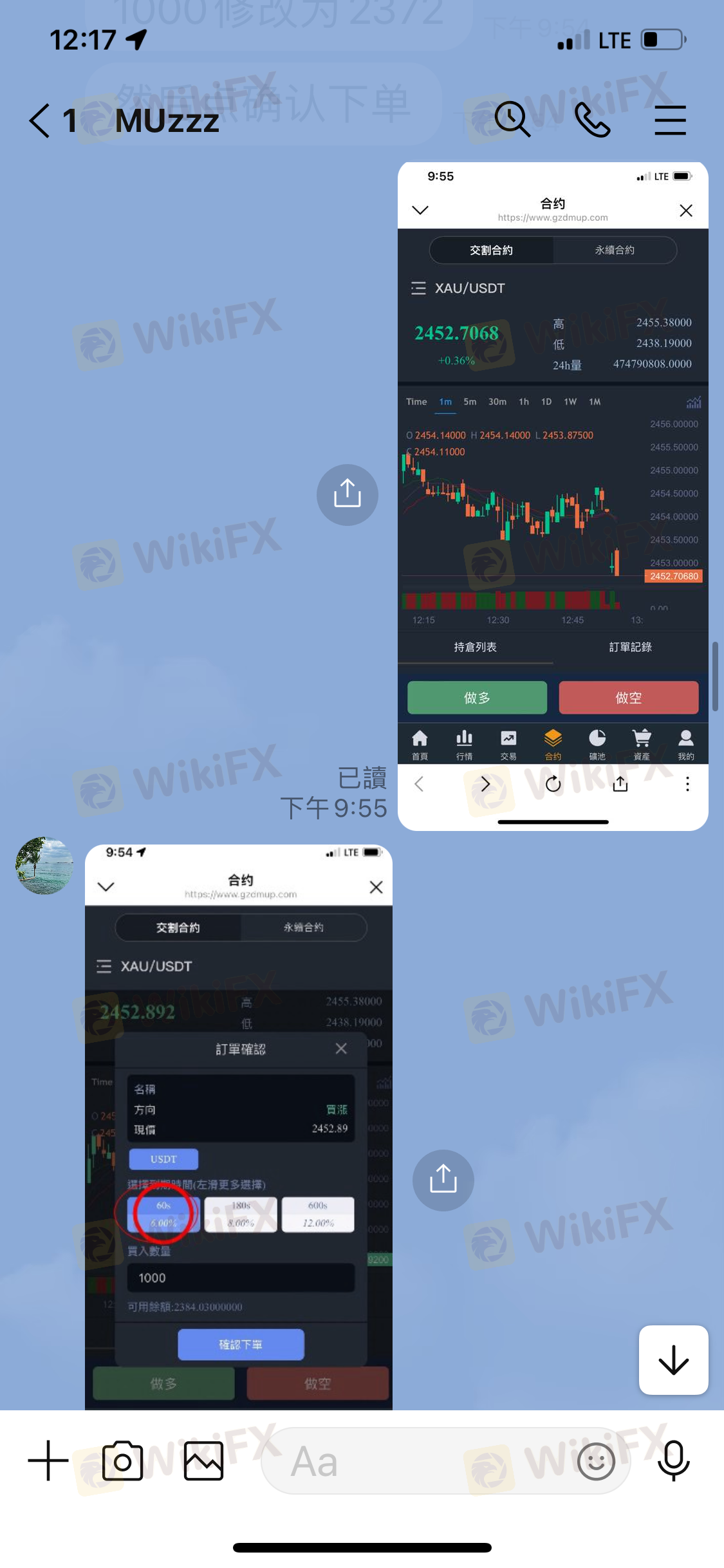
Task: Launch the camera from chat
Action: [x=122, y=1461]
